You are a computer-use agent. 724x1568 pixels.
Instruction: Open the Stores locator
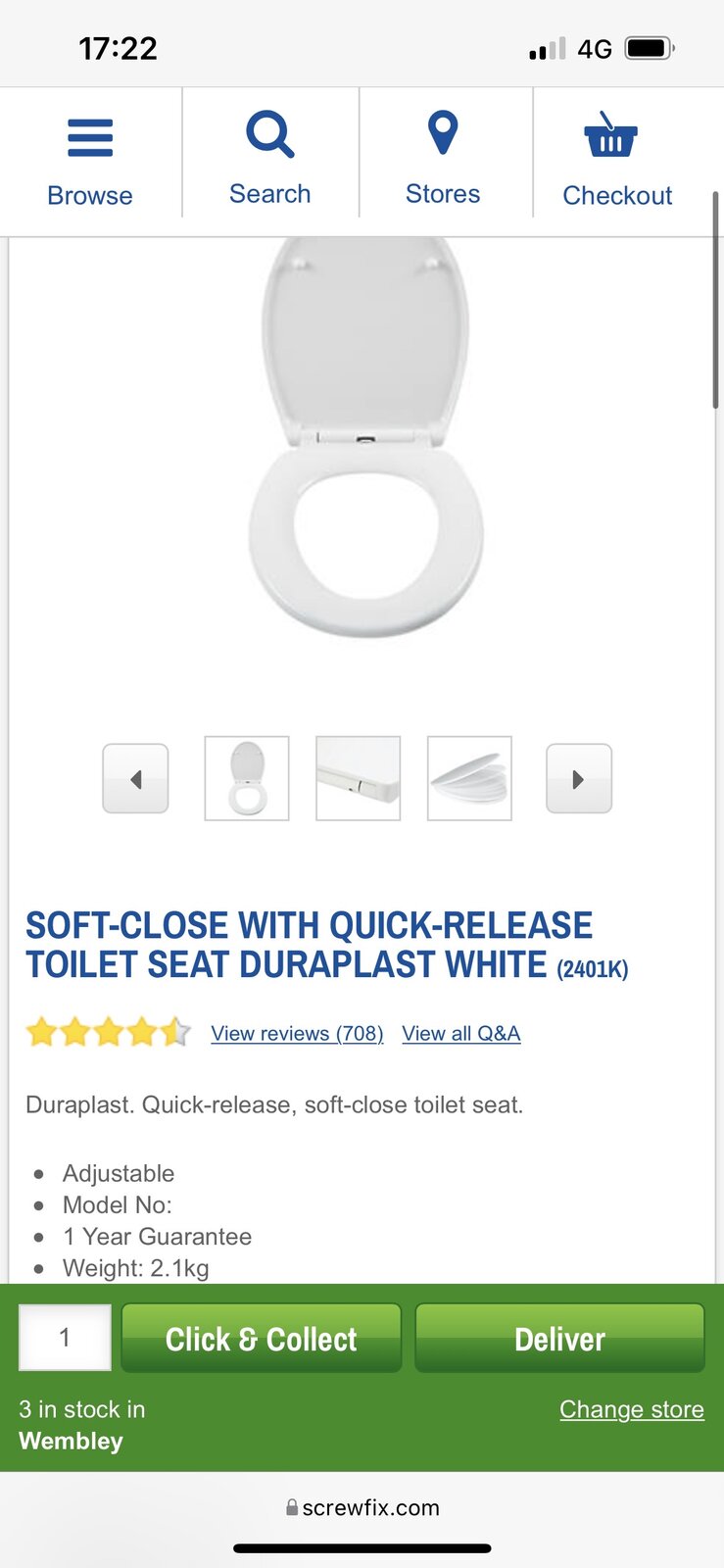[443, 159]
